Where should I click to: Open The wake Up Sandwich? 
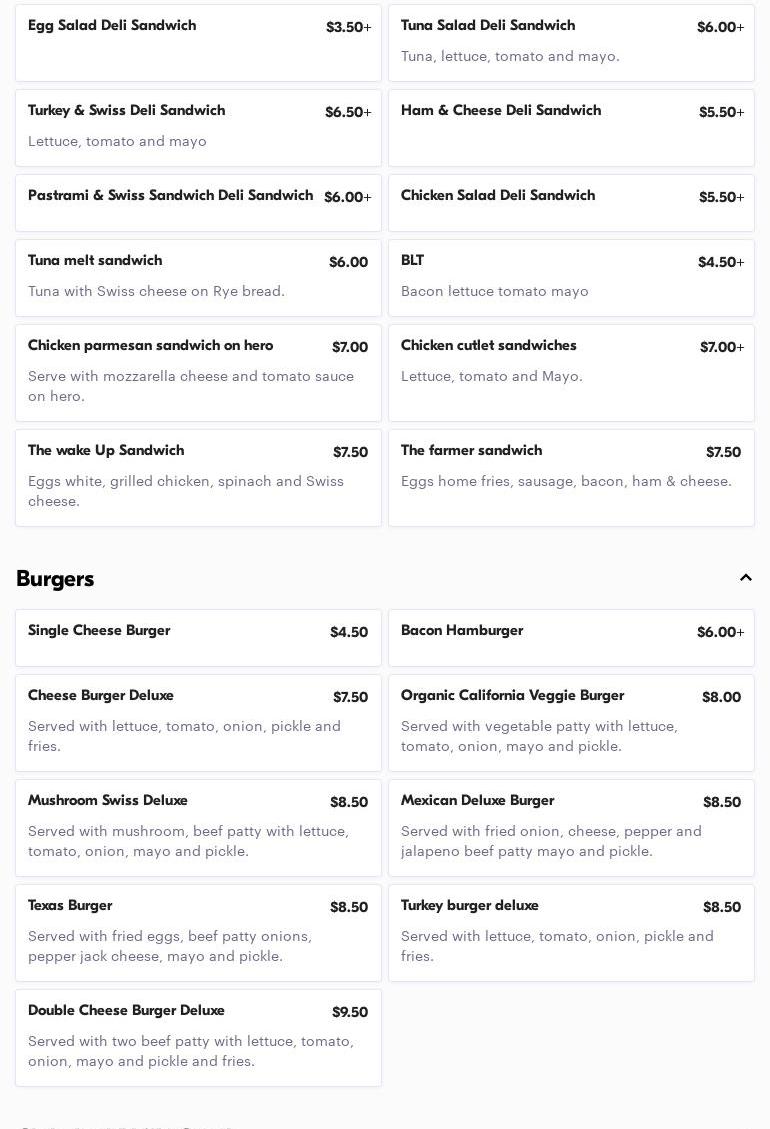coord(198,478)
